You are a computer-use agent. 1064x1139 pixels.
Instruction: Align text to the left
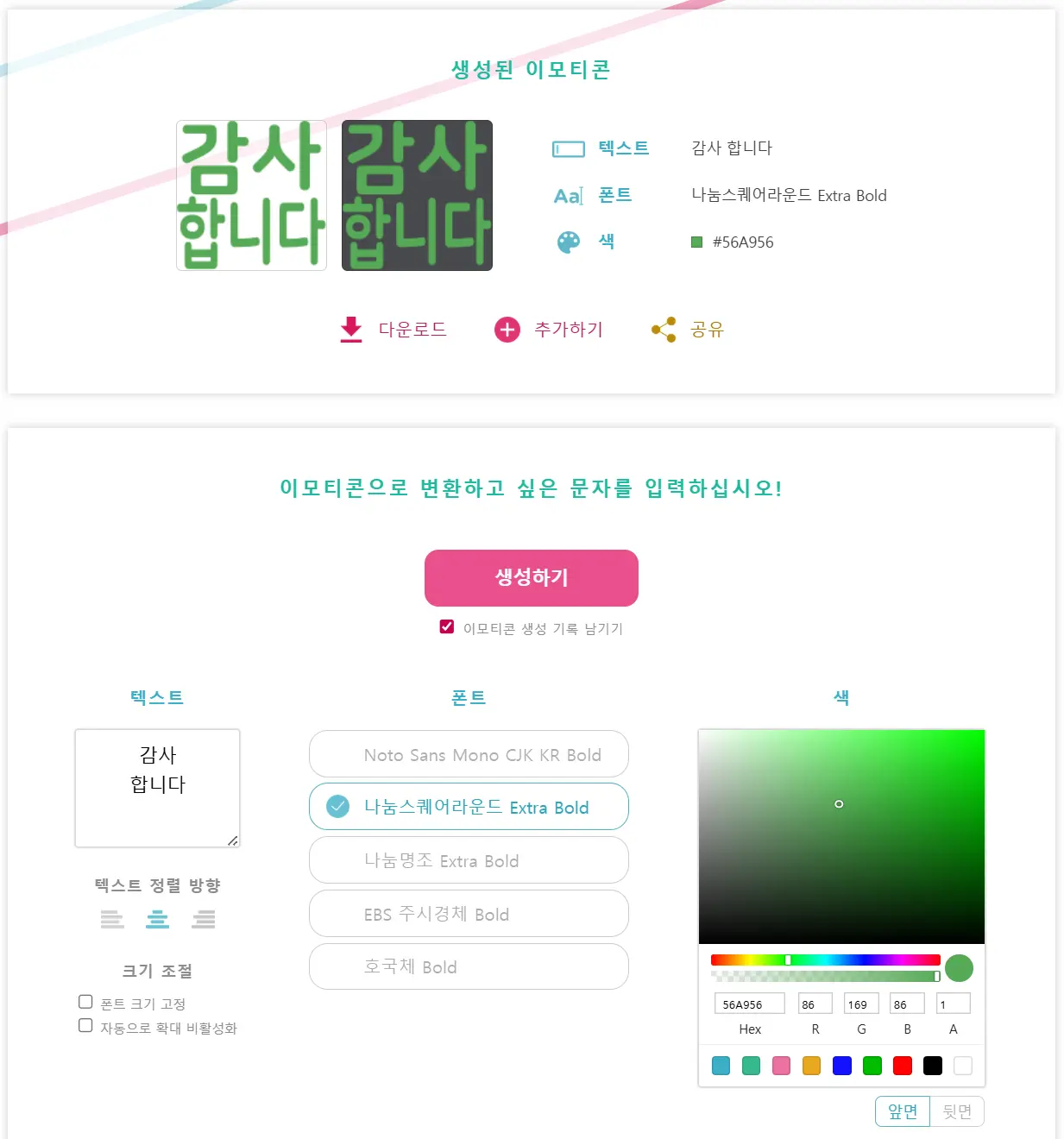point(112,919)
